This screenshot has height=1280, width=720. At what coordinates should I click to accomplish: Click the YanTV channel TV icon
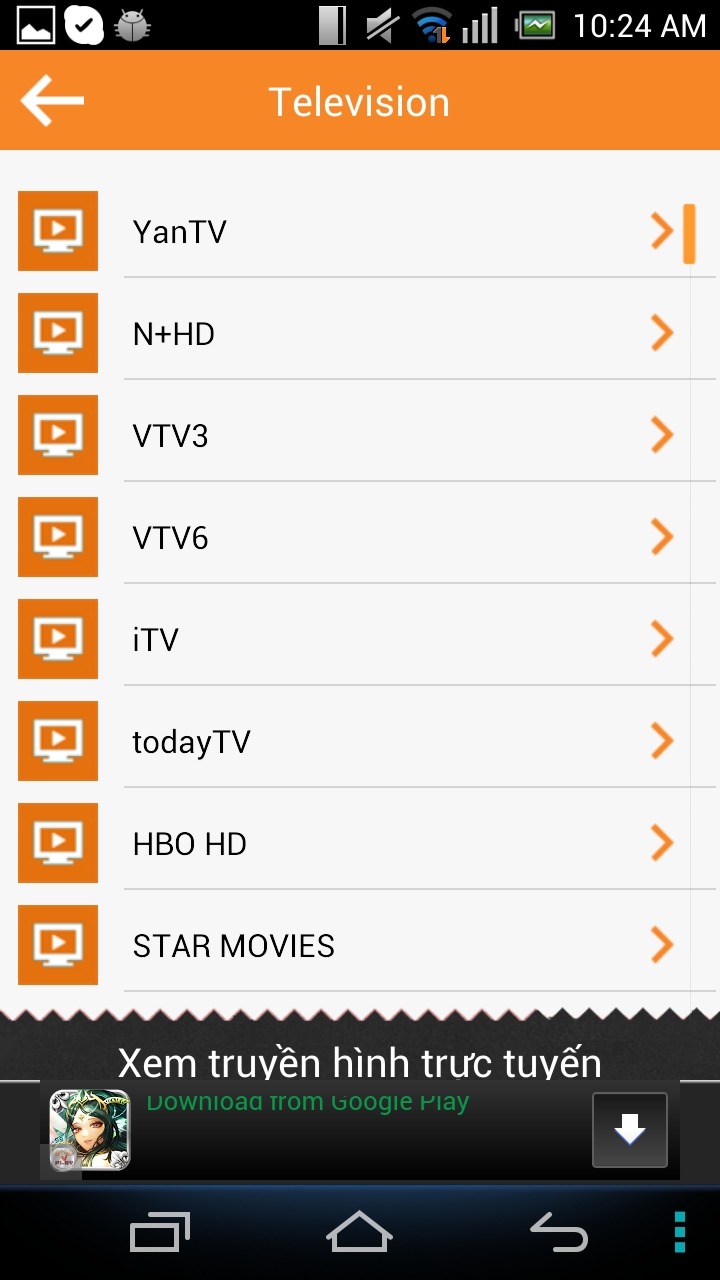[57, 231]
